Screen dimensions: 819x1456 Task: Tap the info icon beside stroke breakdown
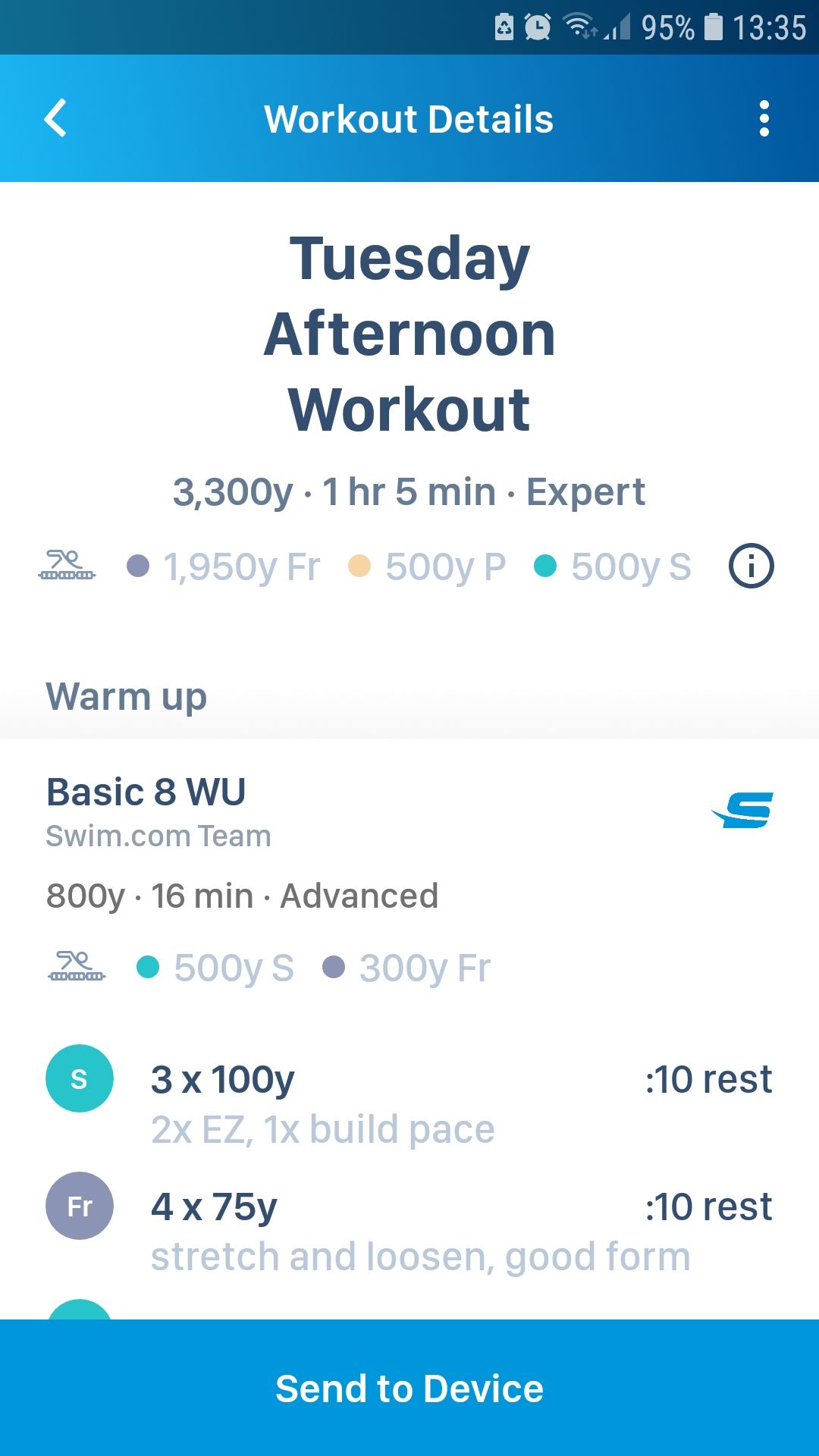751,566
